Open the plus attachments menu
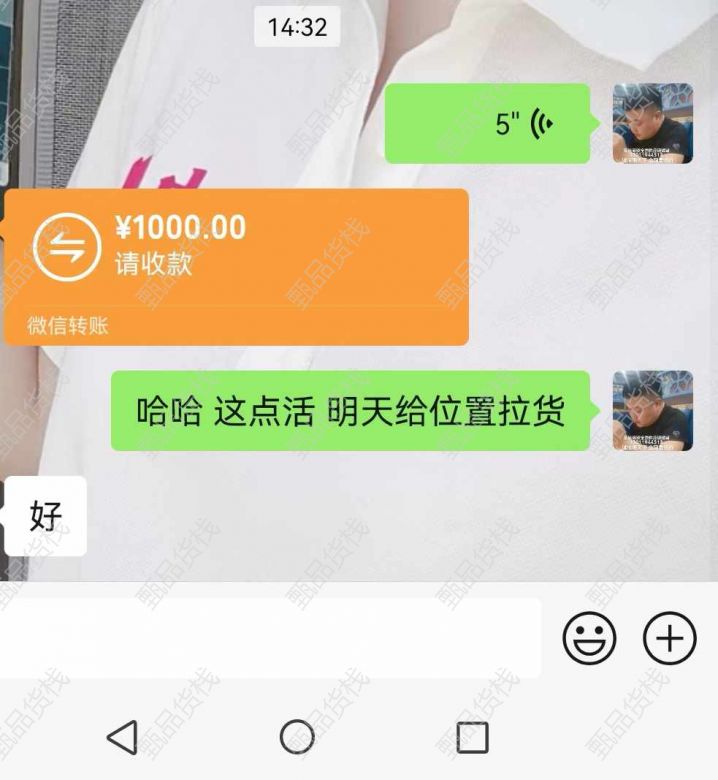 click(x=669, y=638)
